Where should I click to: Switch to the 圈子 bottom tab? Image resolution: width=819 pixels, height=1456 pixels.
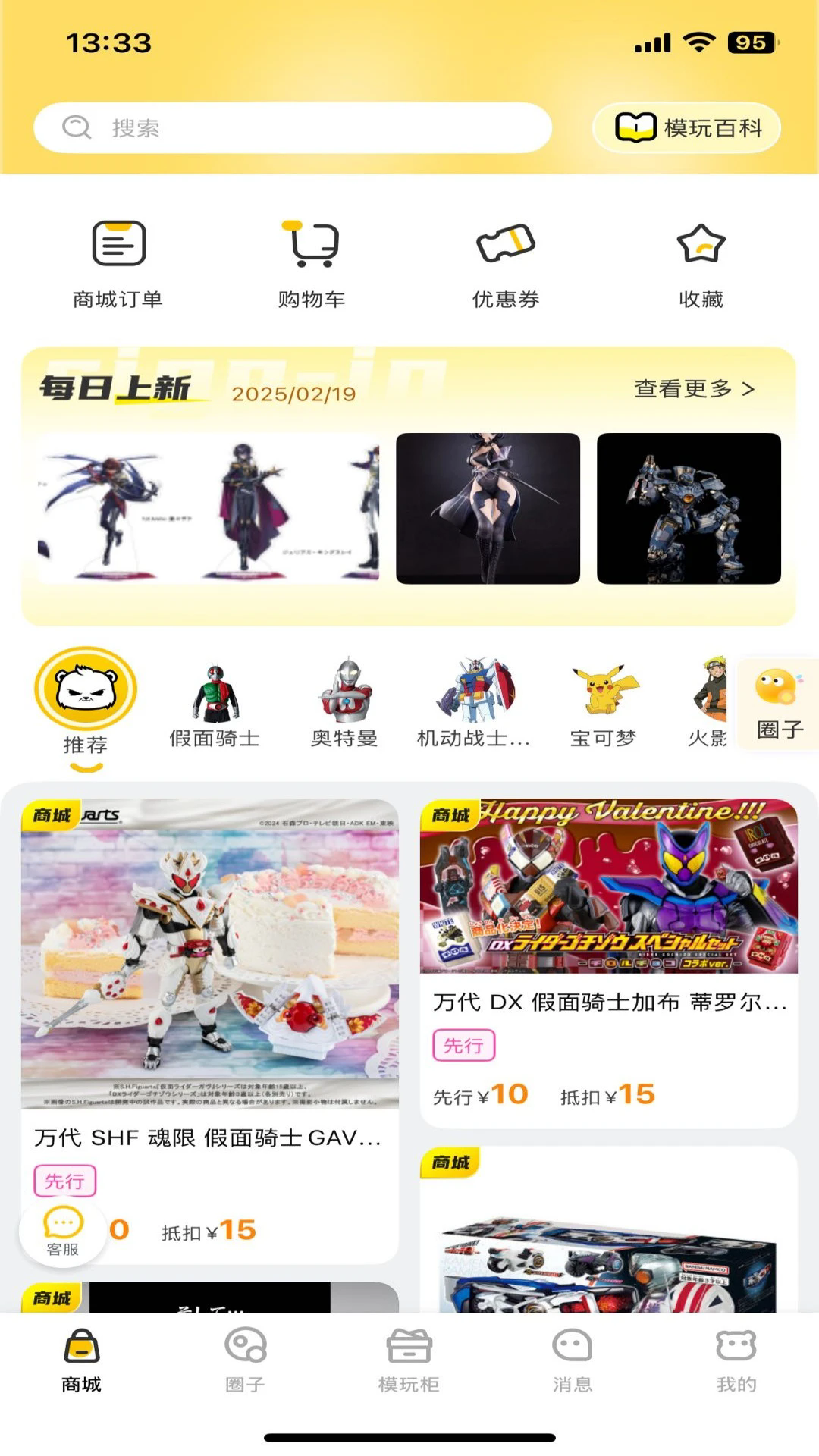245,1360
